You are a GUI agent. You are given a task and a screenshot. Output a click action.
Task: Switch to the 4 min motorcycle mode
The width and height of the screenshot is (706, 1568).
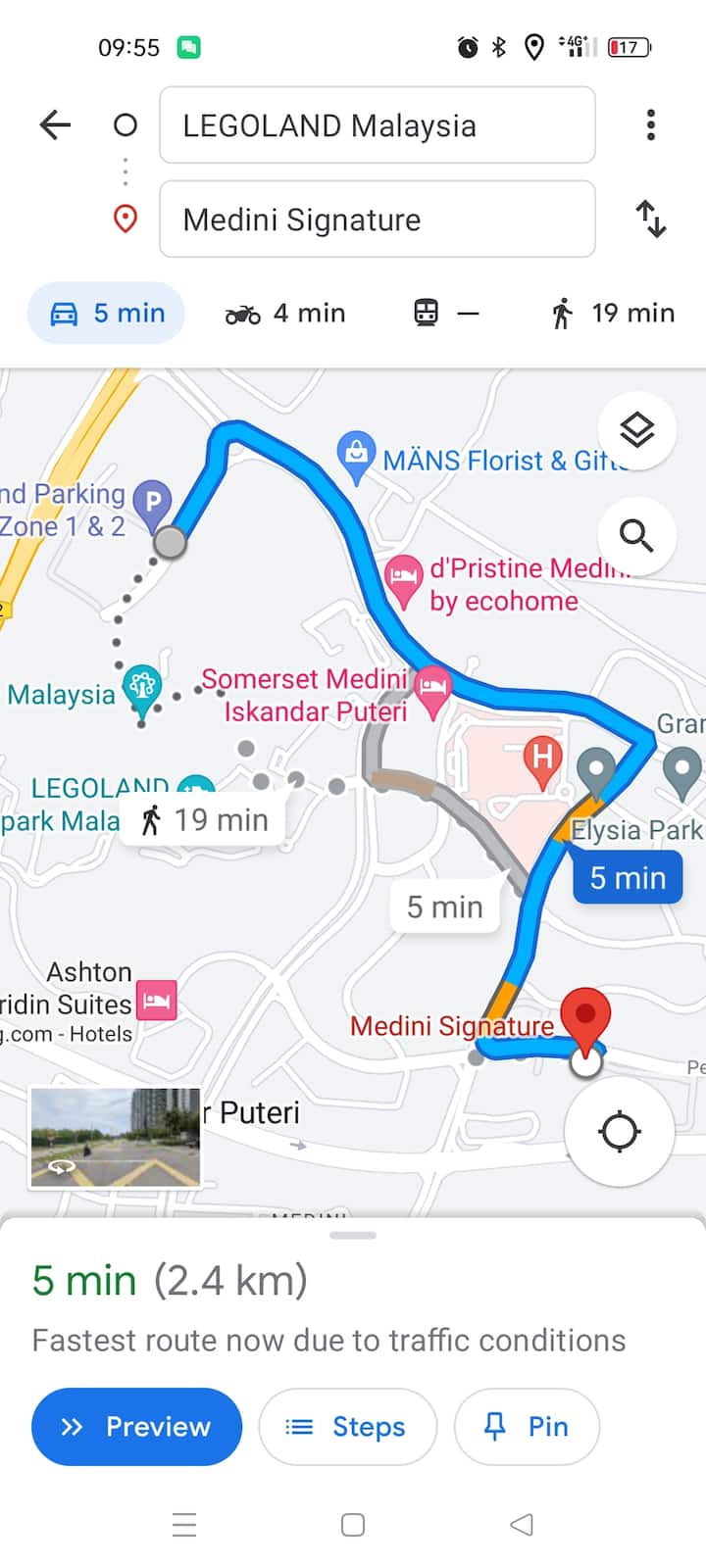(285, 313)
